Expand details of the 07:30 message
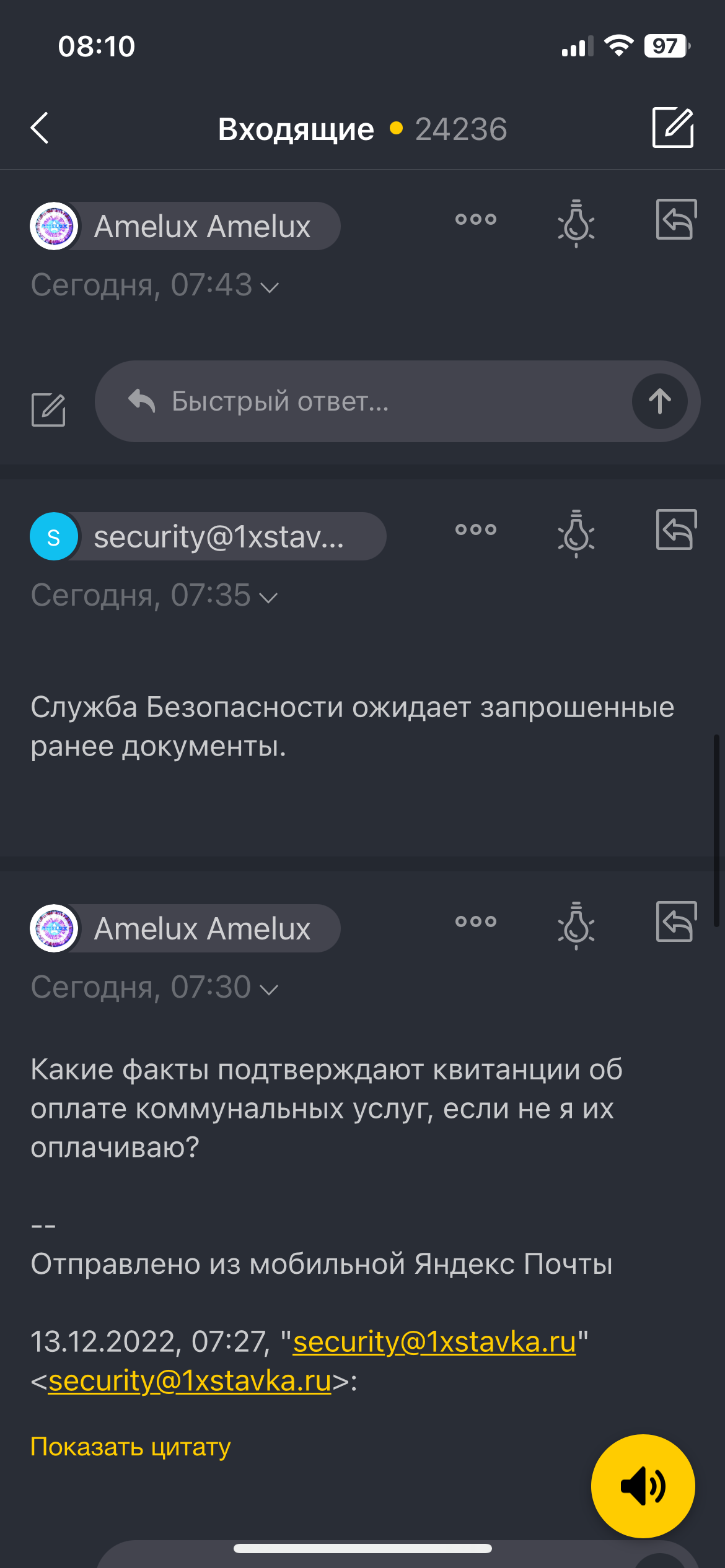725x1568 pixels. (269, 989)
